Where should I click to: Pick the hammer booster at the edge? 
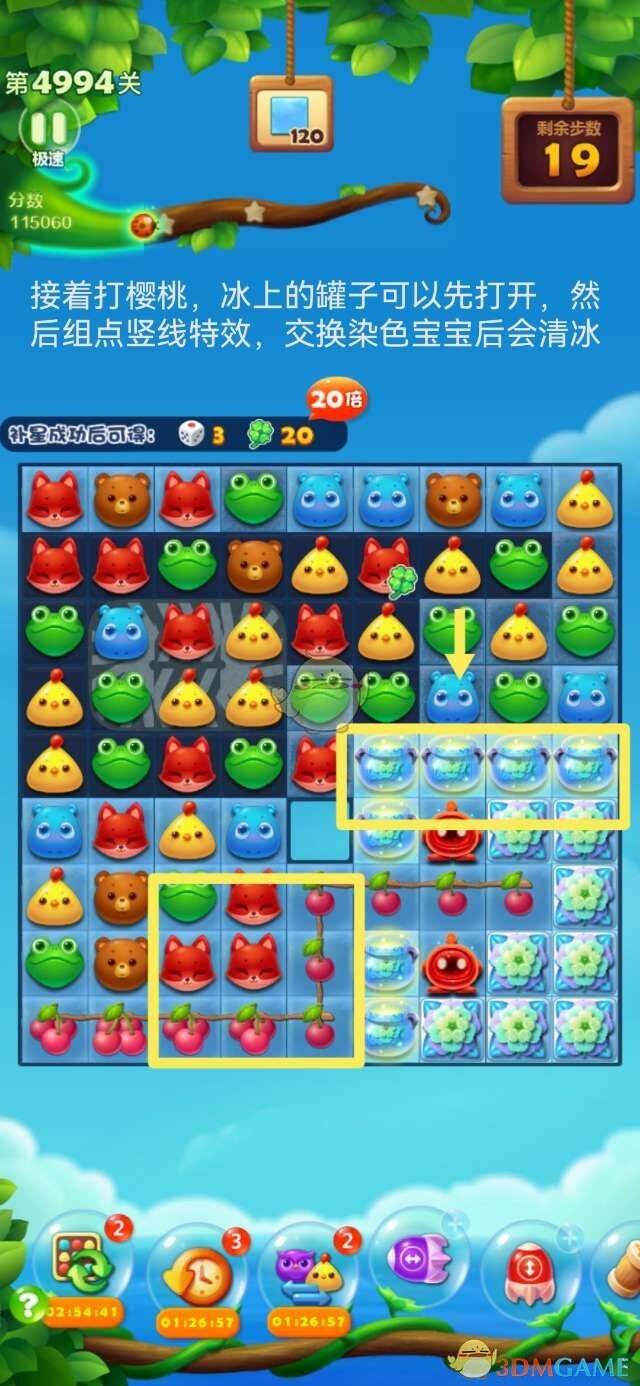coord(624,1266)
